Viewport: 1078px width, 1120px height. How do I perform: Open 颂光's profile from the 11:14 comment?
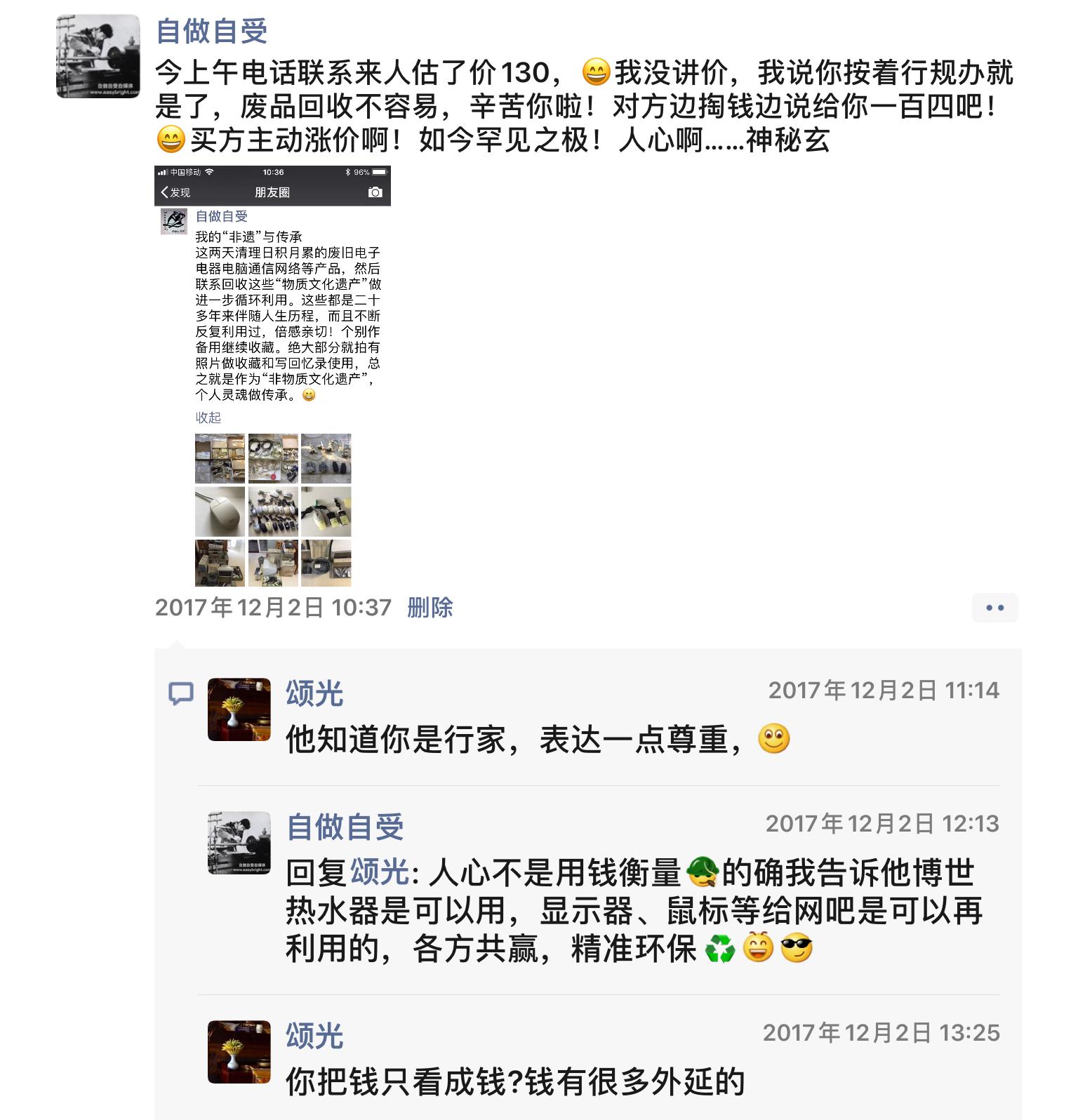click(314, 693)
